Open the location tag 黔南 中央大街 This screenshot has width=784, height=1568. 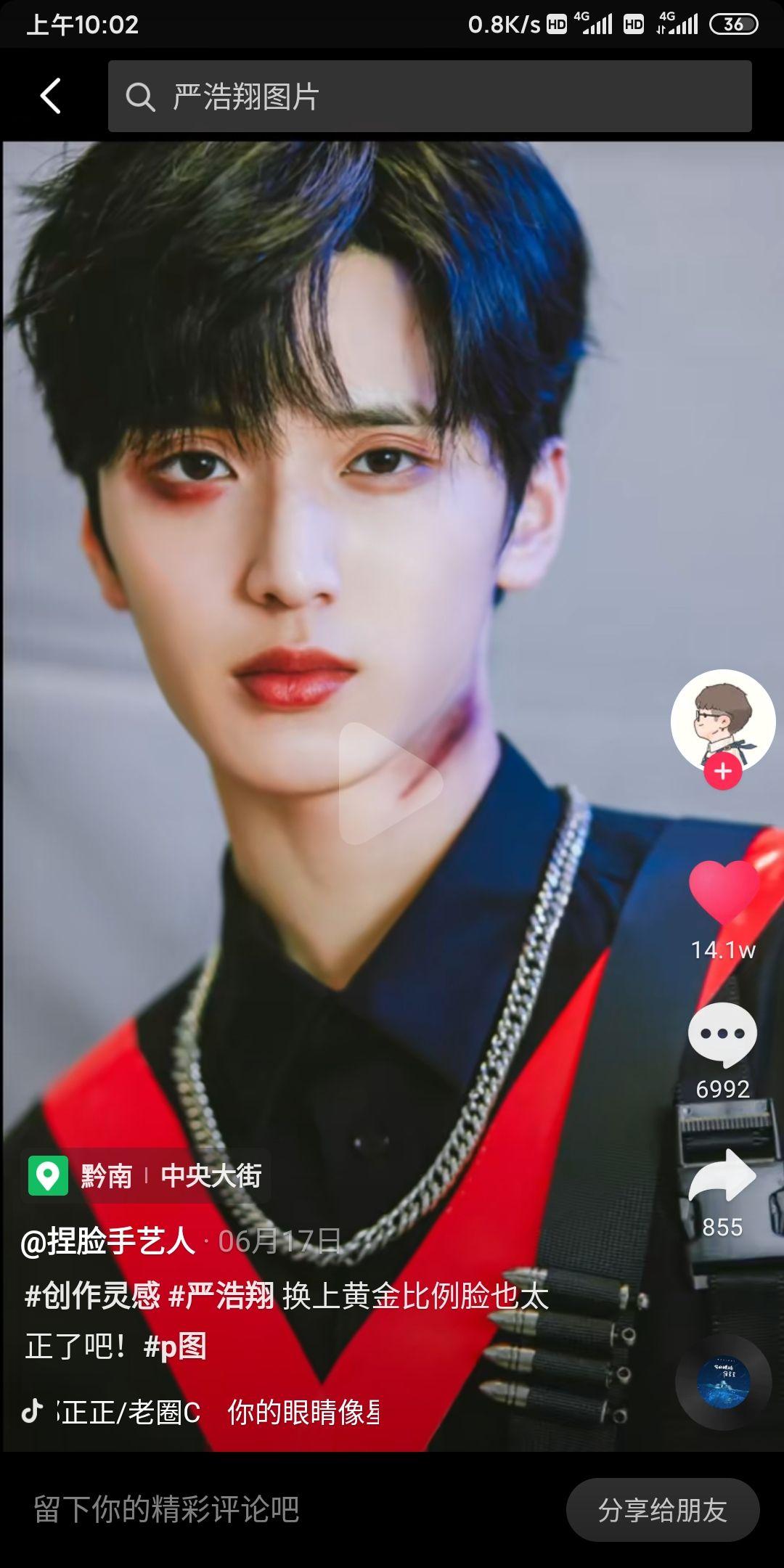pyautogui.click(x=145, y=1175)
